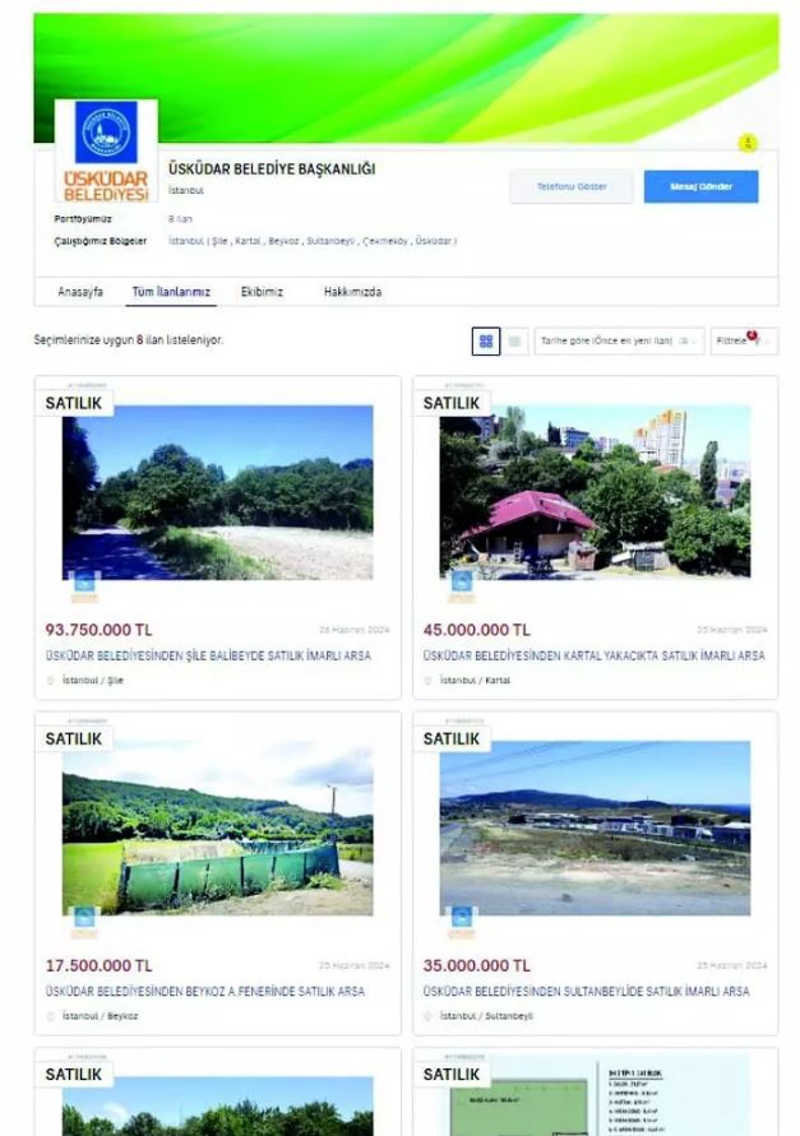Open the Filtrele filter options
This screenshot has width=800, height=1136.
pyautogui.click(x=743, y=341)
